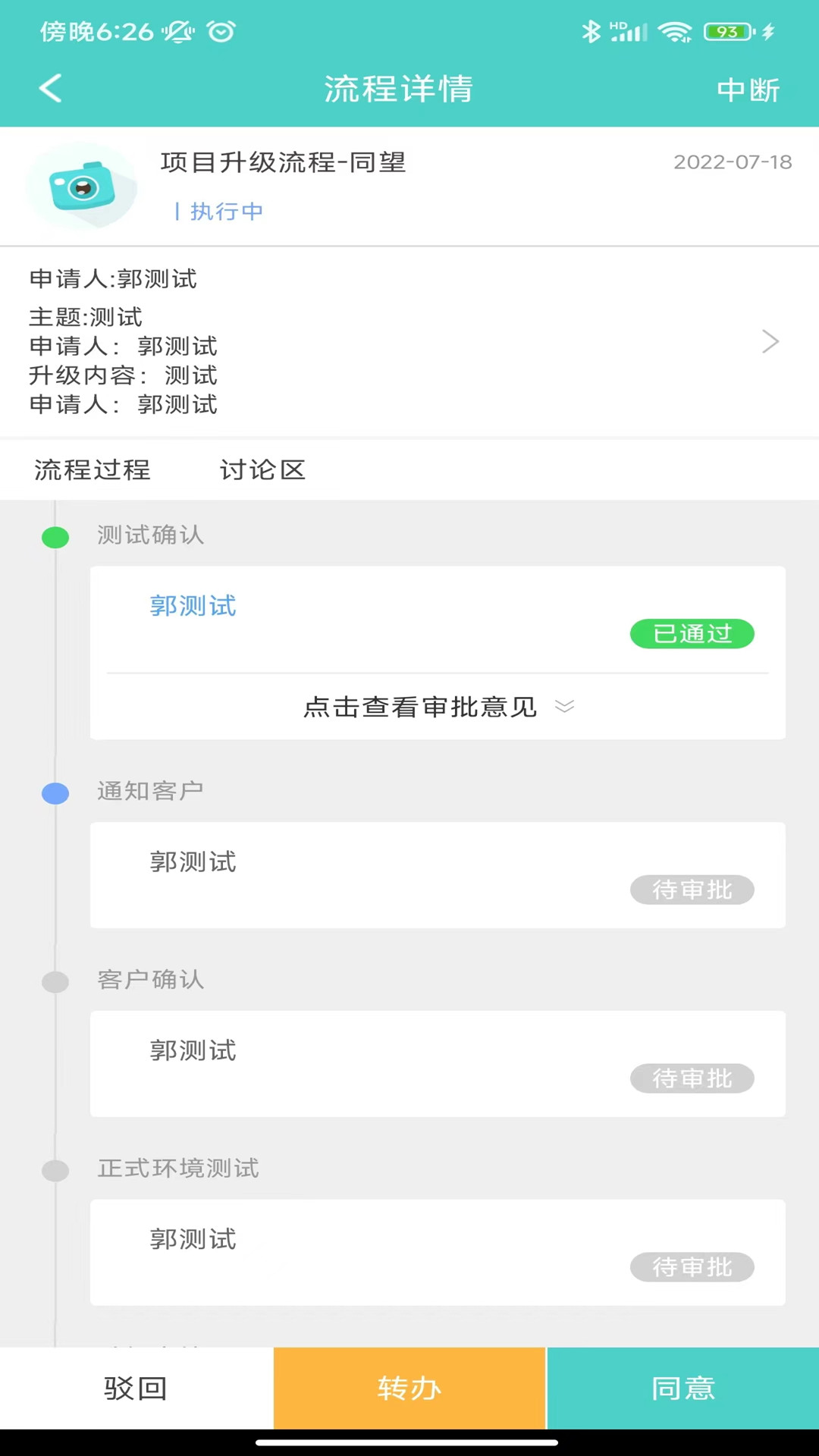Tap the 已通过 green status badge
The height and width of the screenshot is (1456, 819).
(691, 633)
